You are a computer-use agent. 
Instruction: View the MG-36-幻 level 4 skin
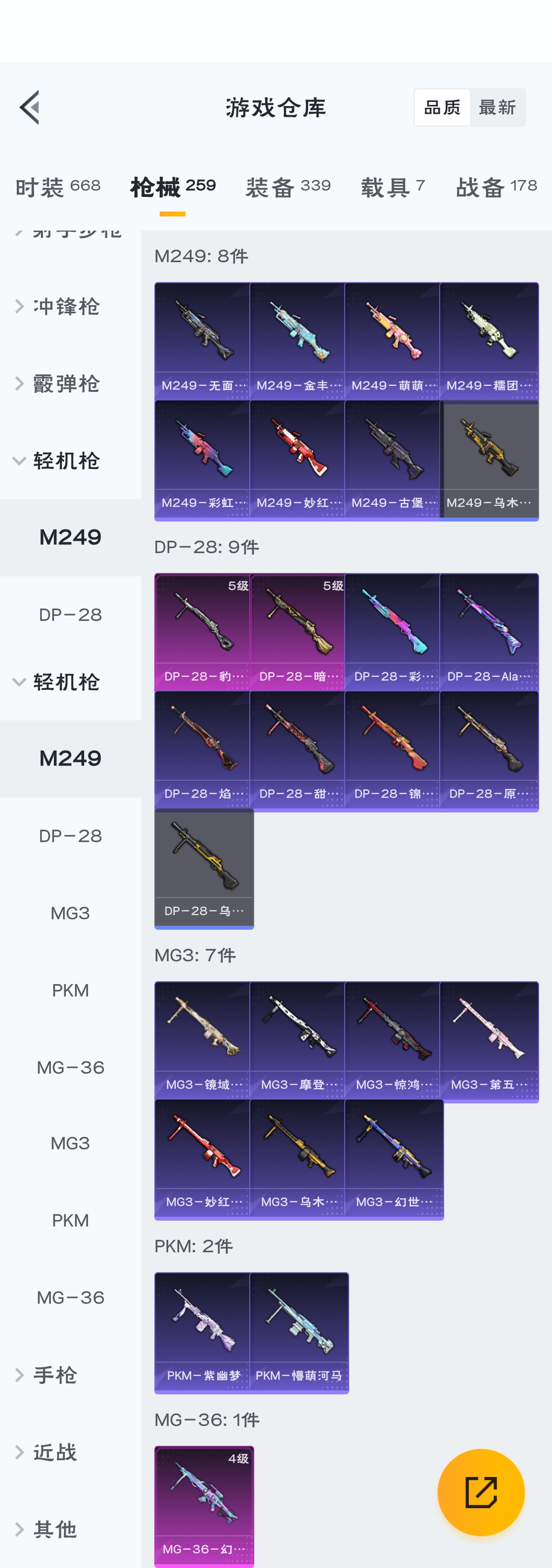[204, 1504]
